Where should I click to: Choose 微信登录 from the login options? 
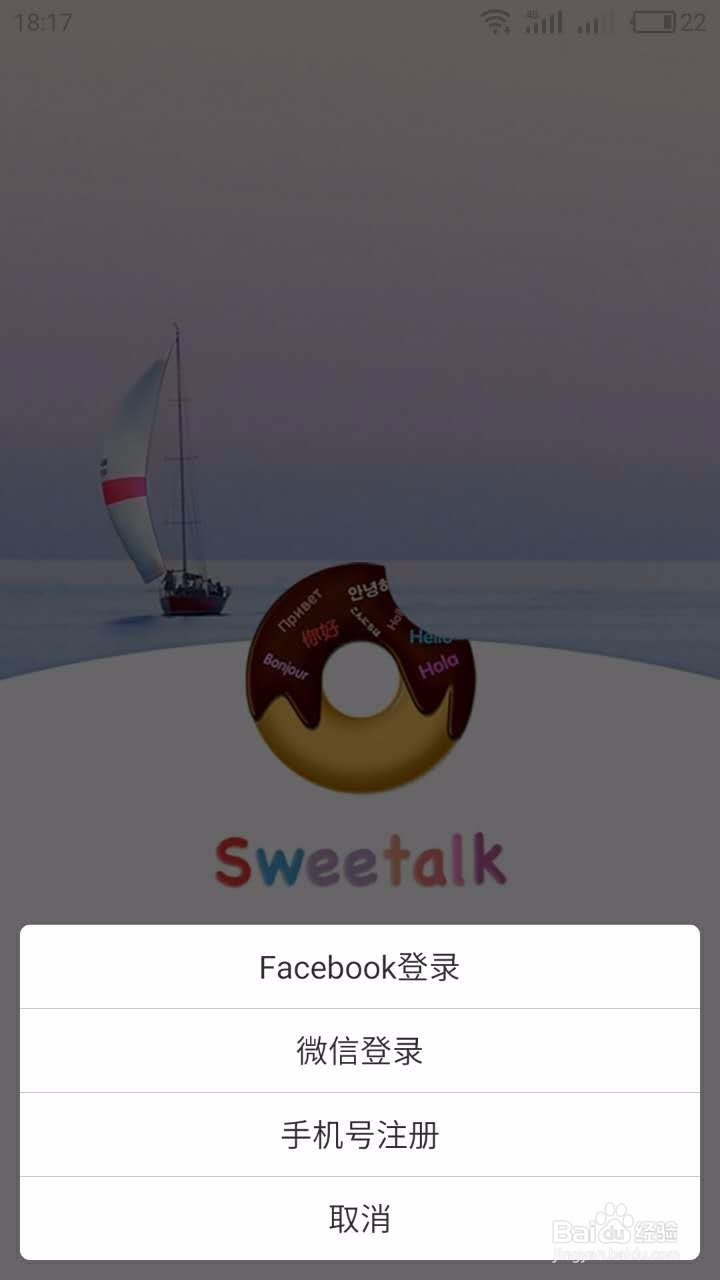click(360, 1052)
